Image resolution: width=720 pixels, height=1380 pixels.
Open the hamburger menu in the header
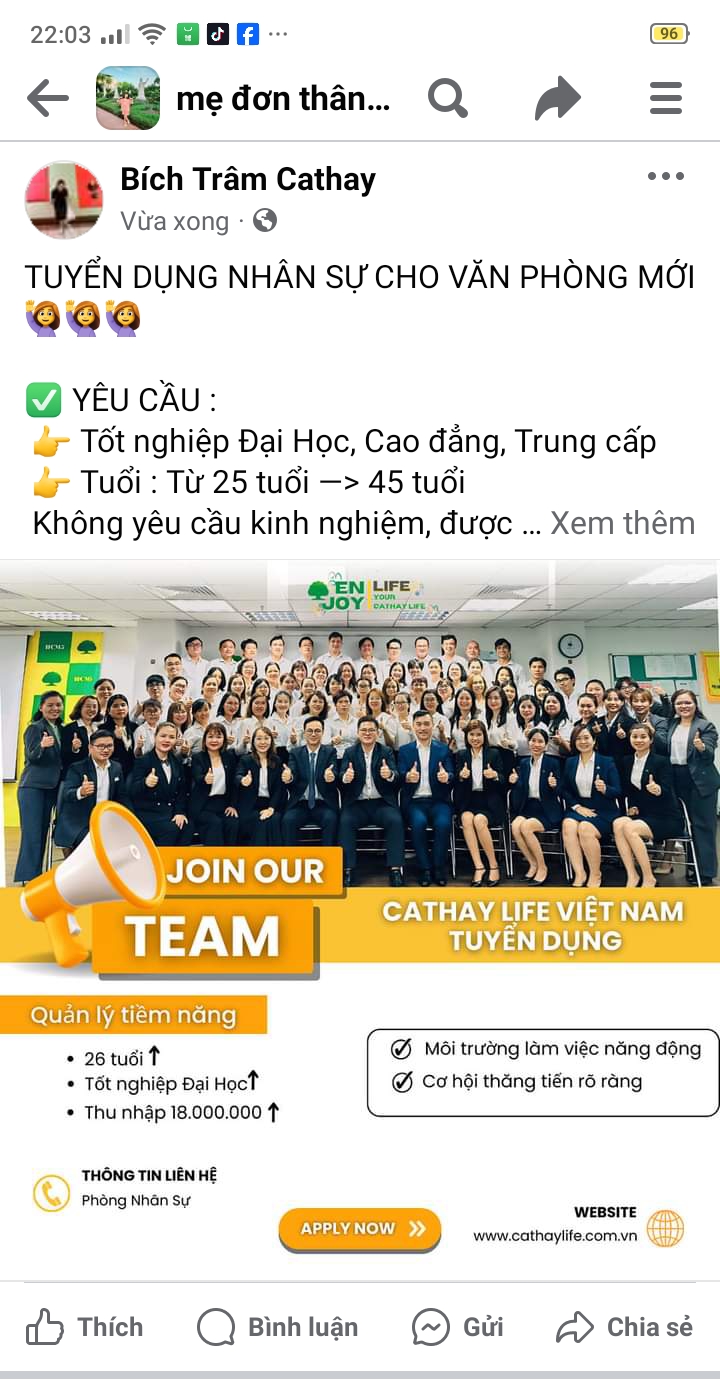pos(665,98)
